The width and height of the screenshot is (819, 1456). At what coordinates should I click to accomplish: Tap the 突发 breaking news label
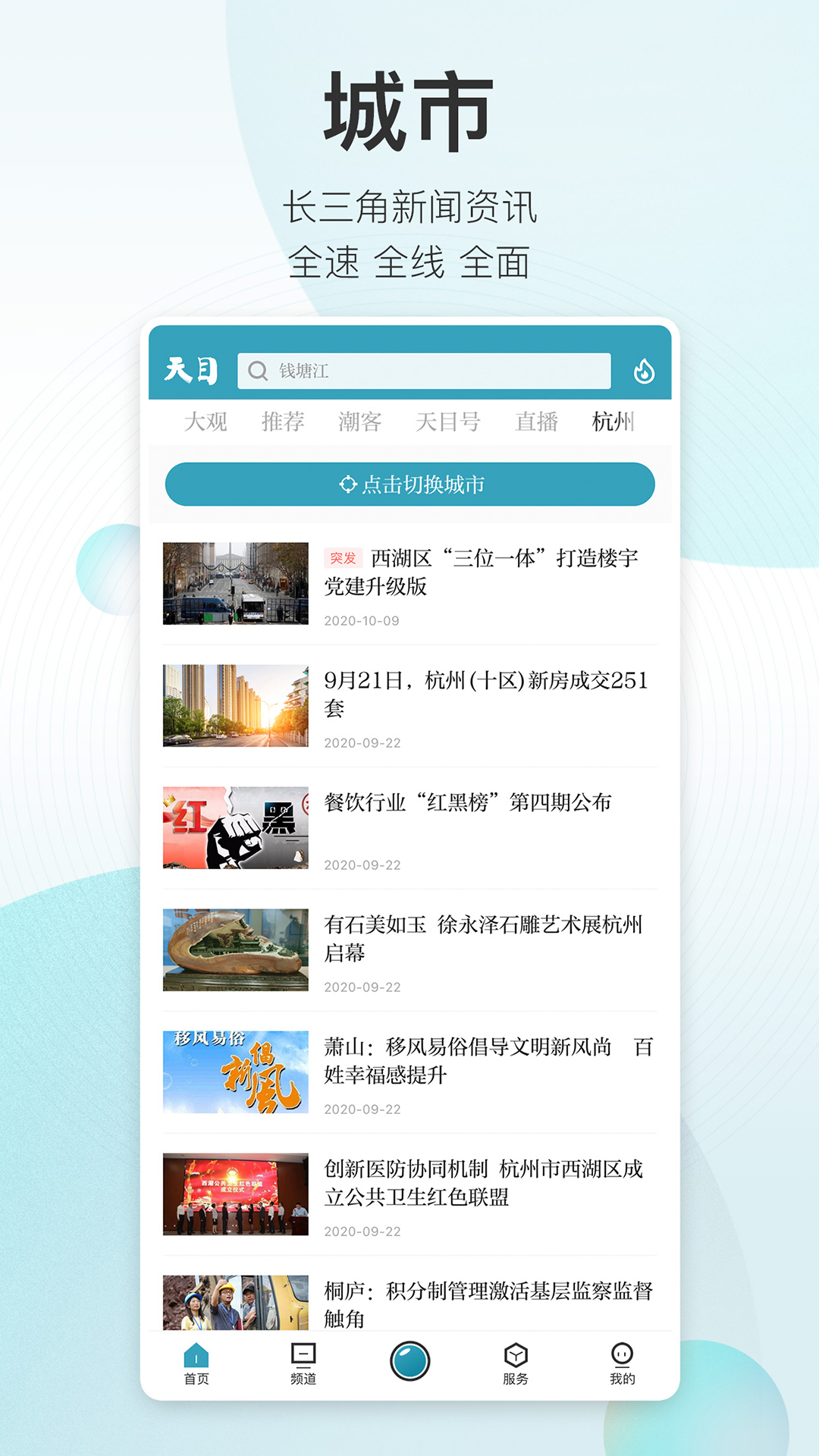[x=341, y=559]
